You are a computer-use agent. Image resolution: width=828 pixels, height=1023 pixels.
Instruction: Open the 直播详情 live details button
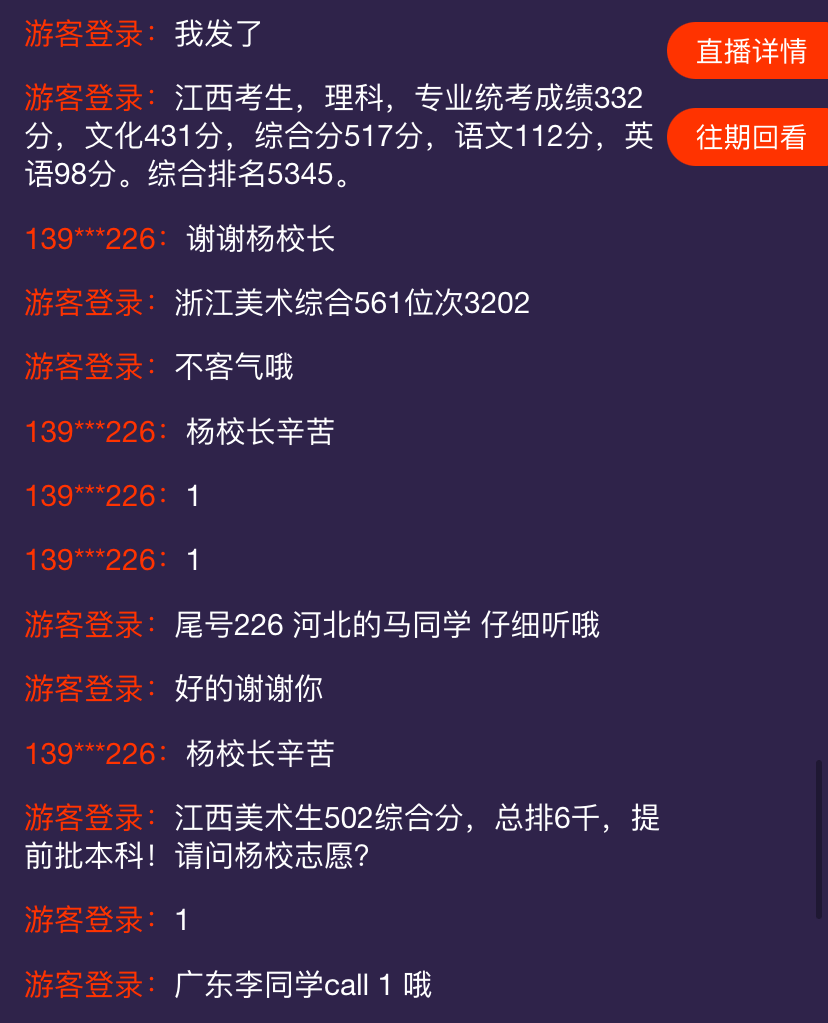pos(750,51)
